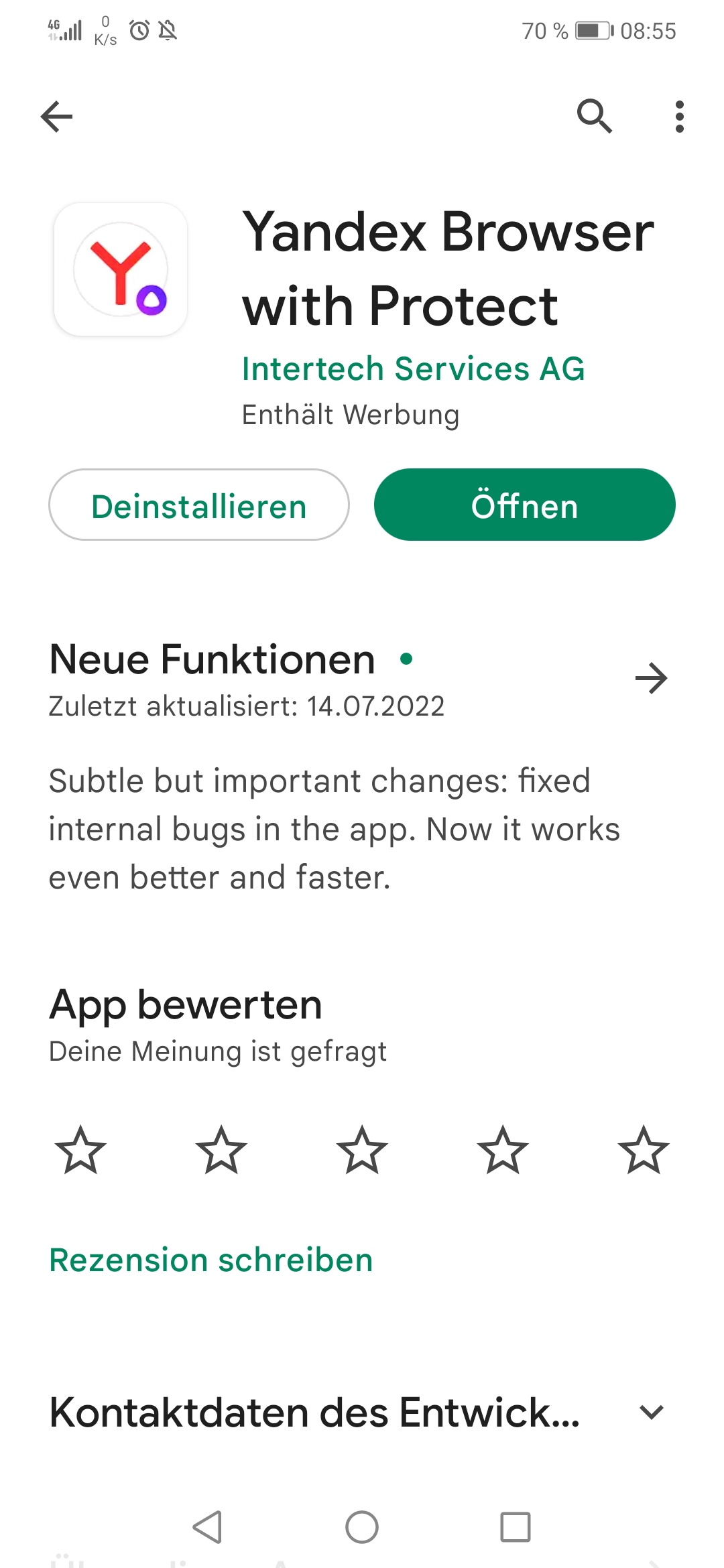Open search in the app bar

tap(595, 117)
